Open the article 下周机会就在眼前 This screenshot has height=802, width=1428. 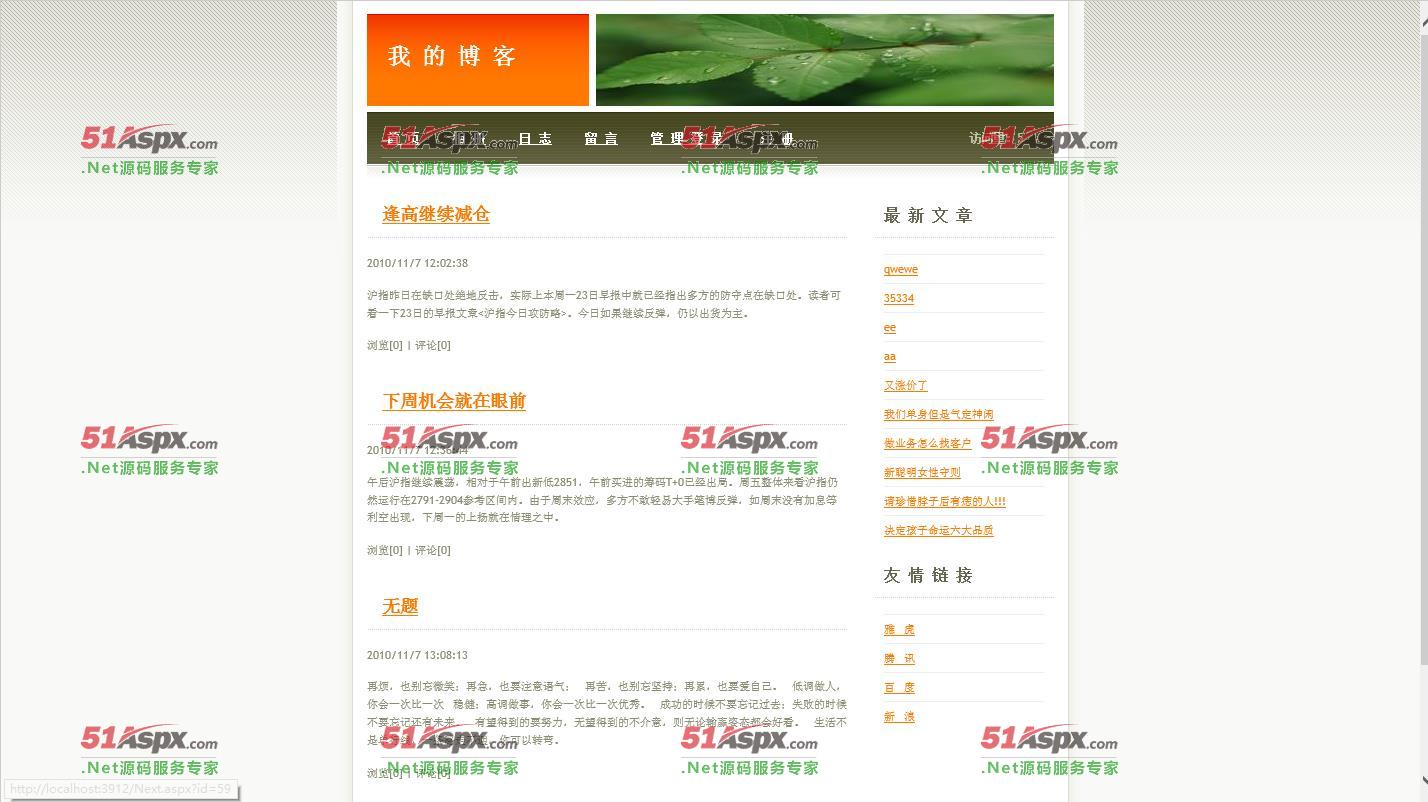[x=454, y=401]
